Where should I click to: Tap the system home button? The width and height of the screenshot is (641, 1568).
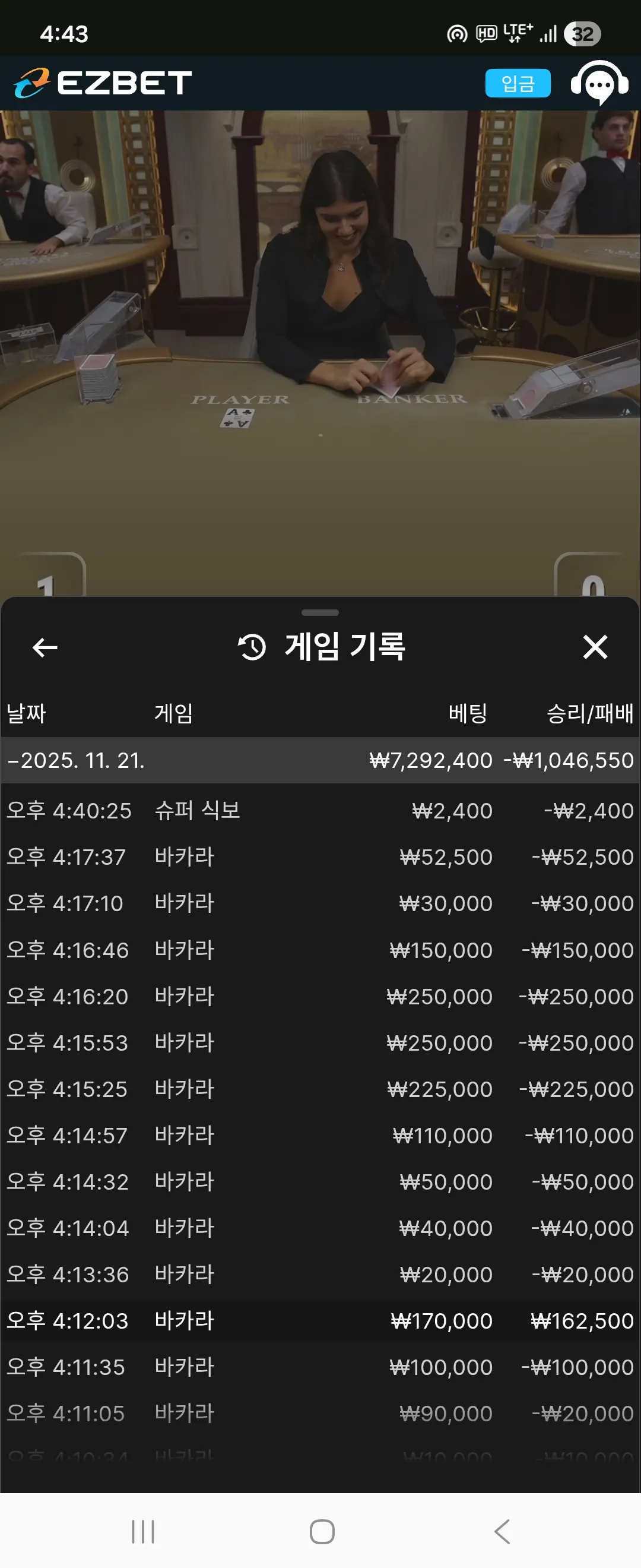coord(322,1532)
